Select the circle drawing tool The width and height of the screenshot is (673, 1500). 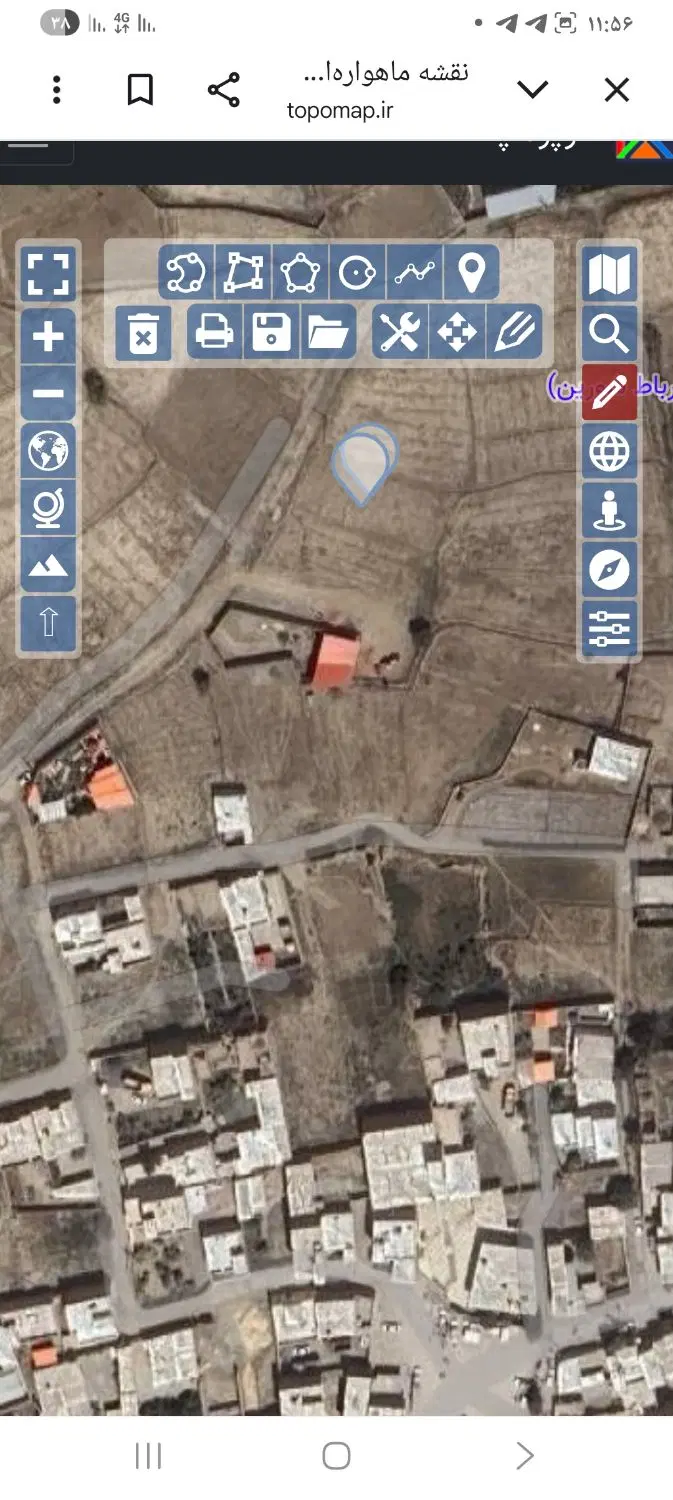click(x=357, y=272)
